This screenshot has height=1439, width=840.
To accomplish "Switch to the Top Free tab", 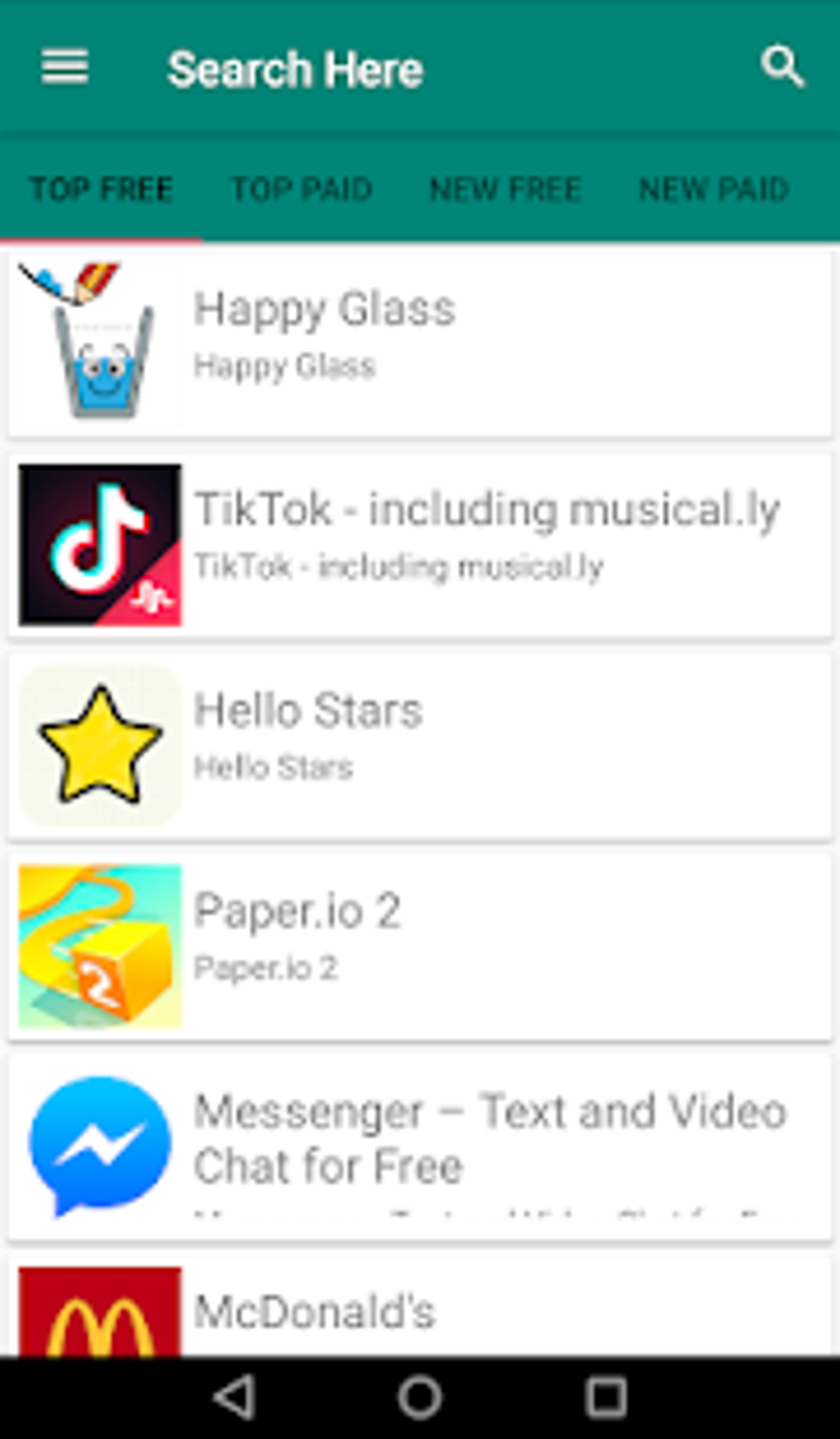I will [x=100, y=189].
